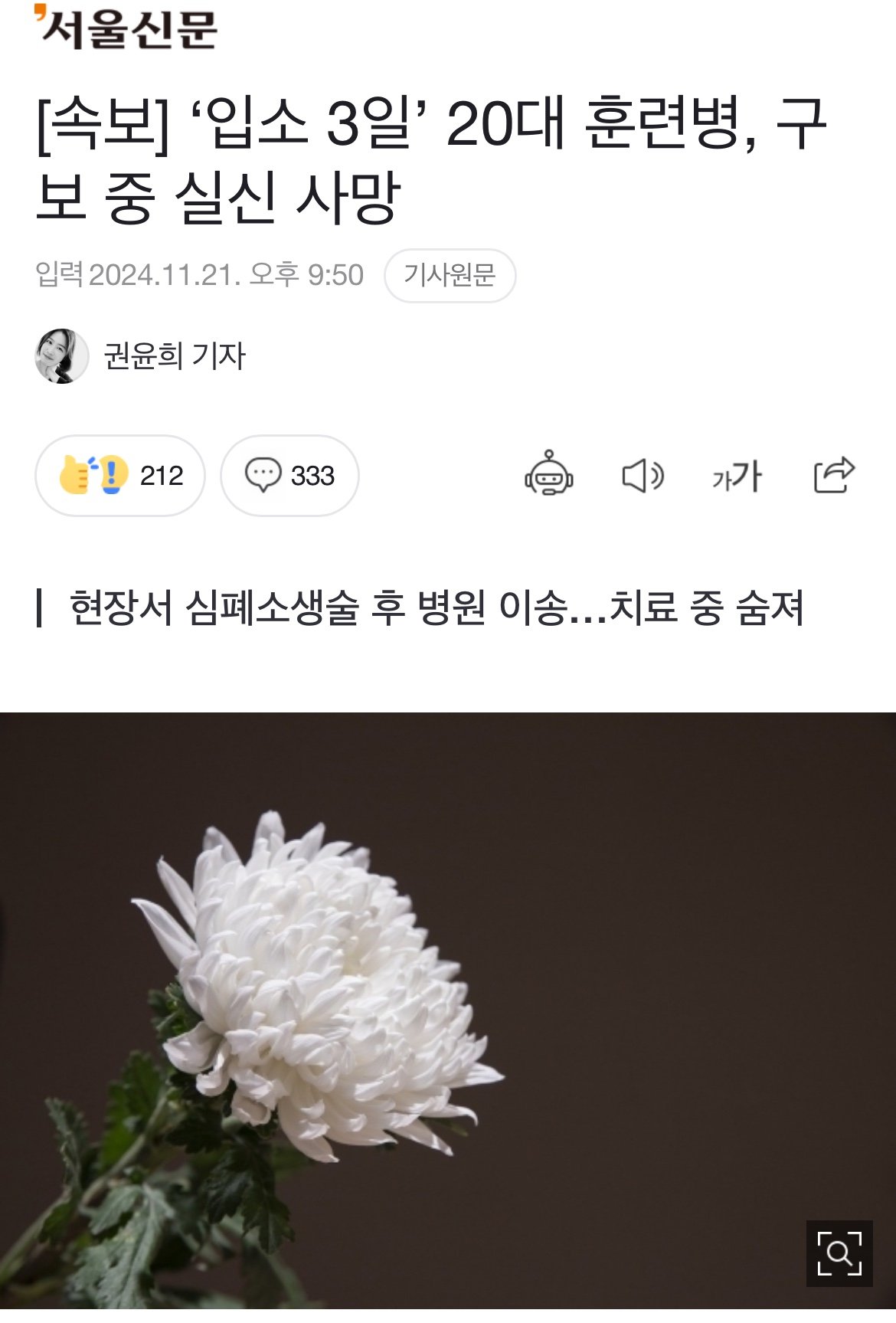Open the 333 comments
Screen dimensions: 896x1323
click(x=289, y=476)
